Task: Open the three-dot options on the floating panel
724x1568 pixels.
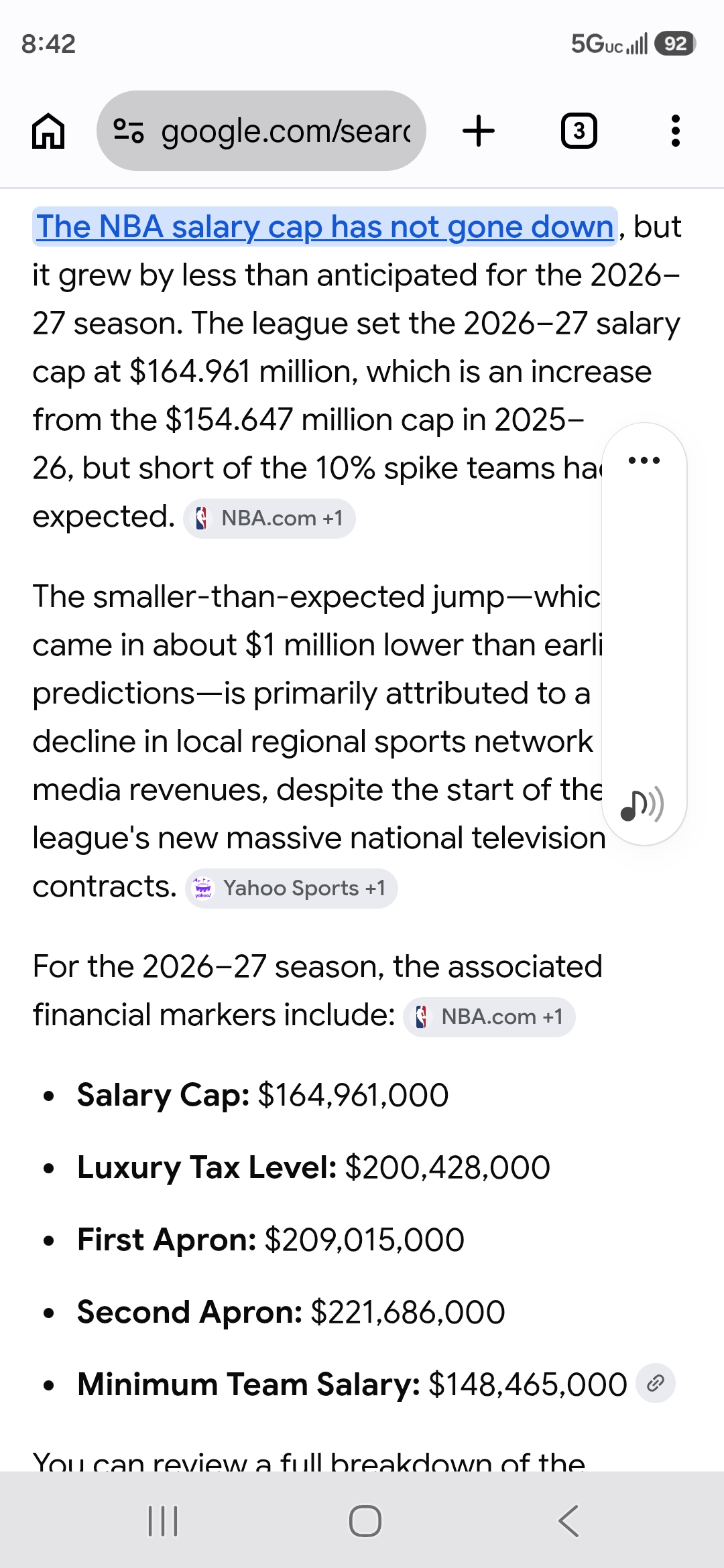Action: (644, 460)
